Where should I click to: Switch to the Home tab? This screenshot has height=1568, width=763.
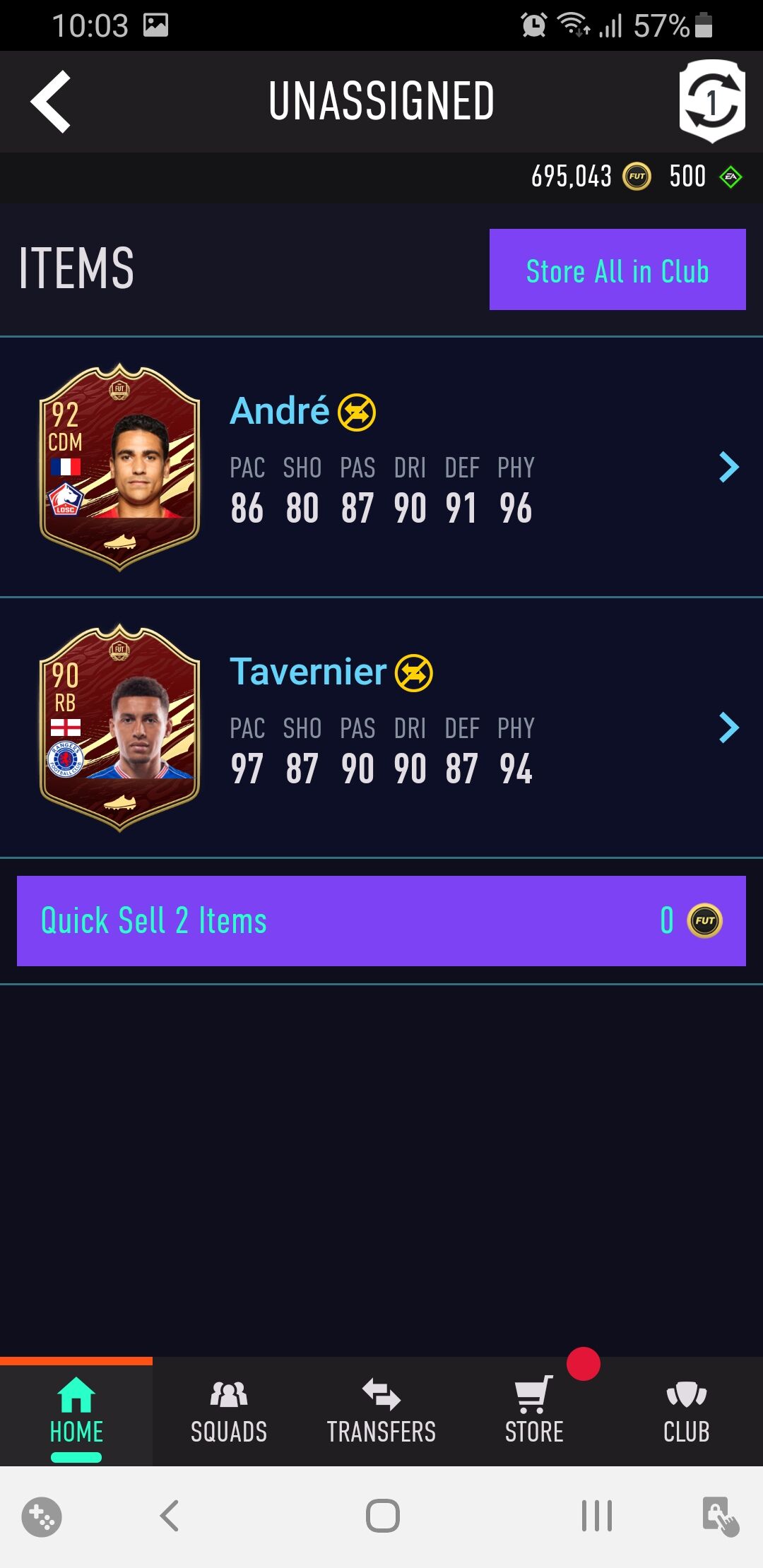pos(76,1411)
